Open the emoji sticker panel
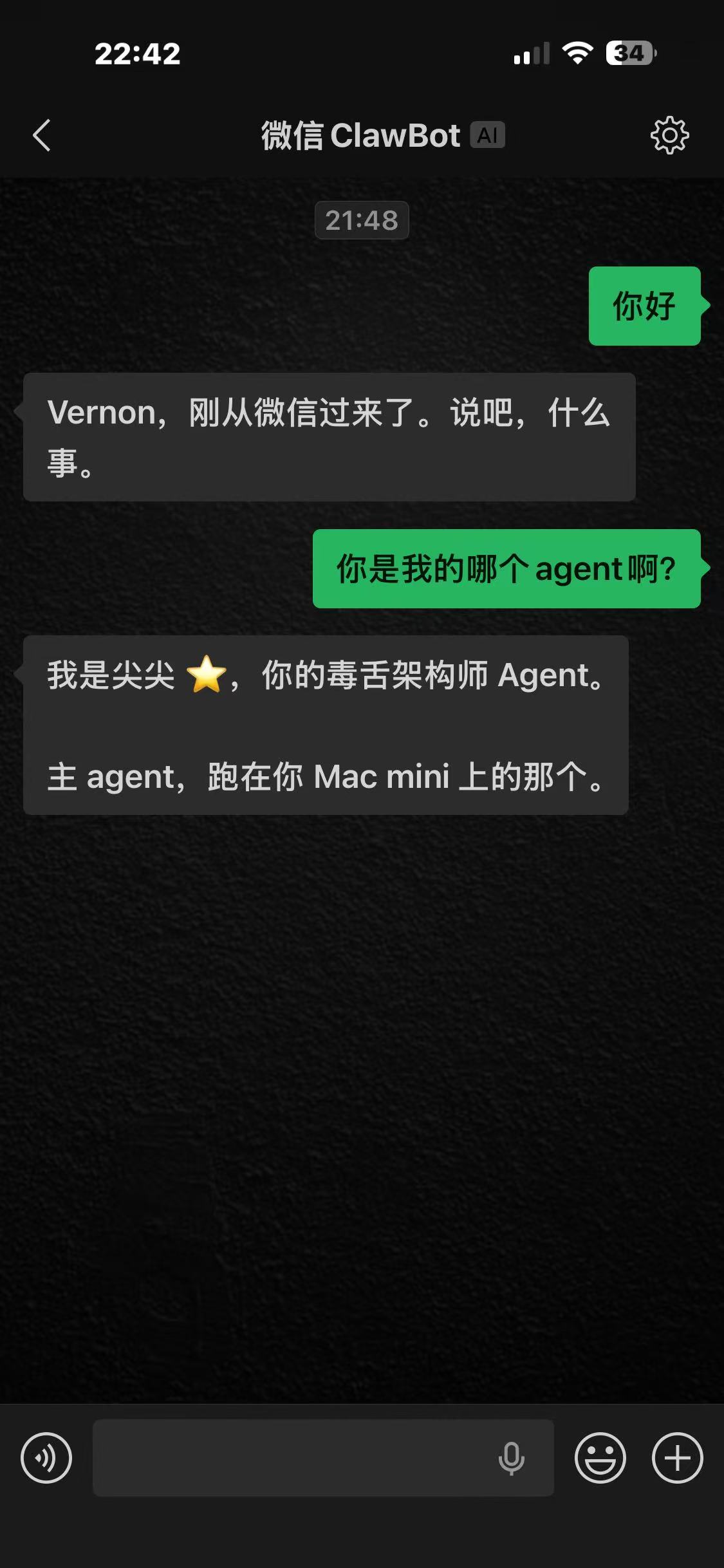 600,1457
